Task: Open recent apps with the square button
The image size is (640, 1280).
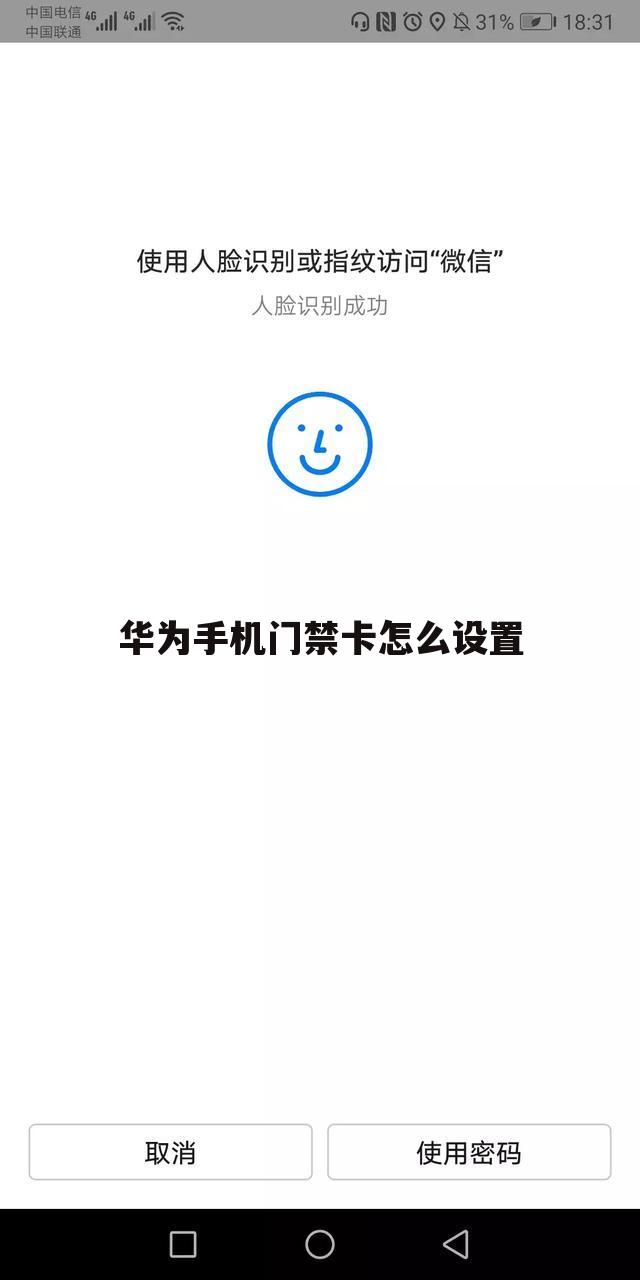Action: pyautogui.click(x=183, y=1244)
